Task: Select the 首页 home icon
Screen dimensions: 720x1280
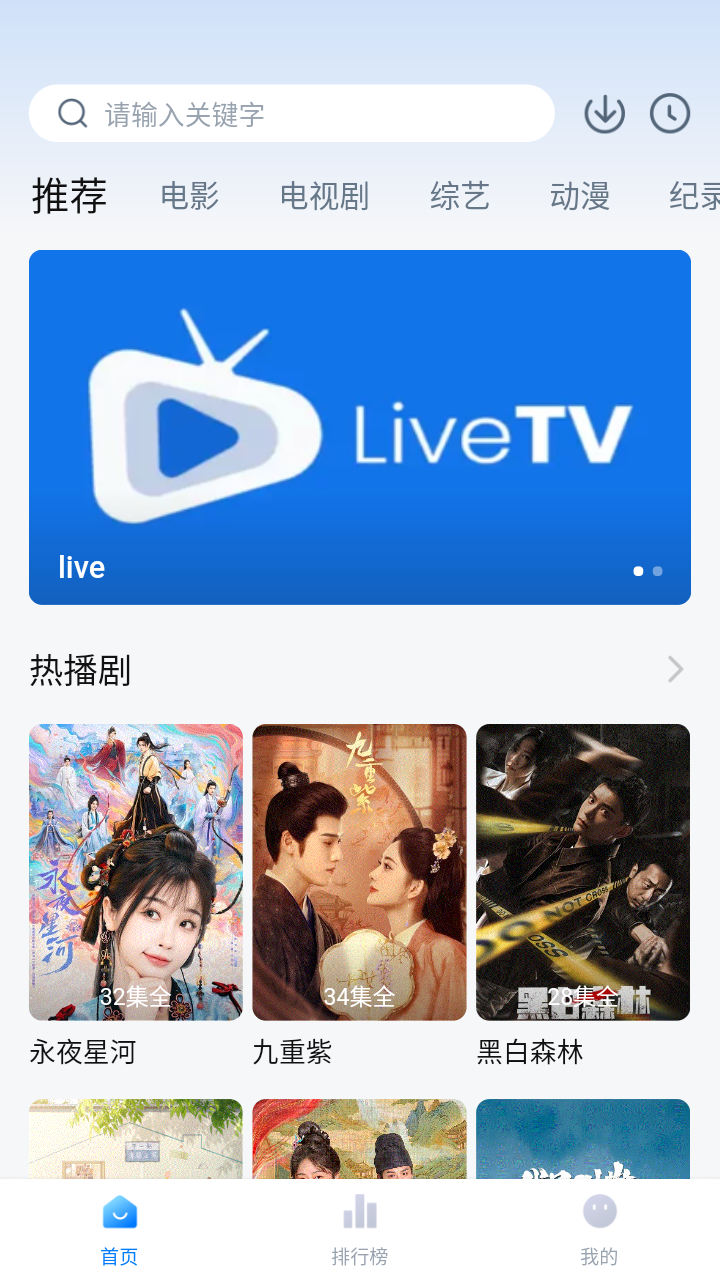Action: (x=119, y=1211)
